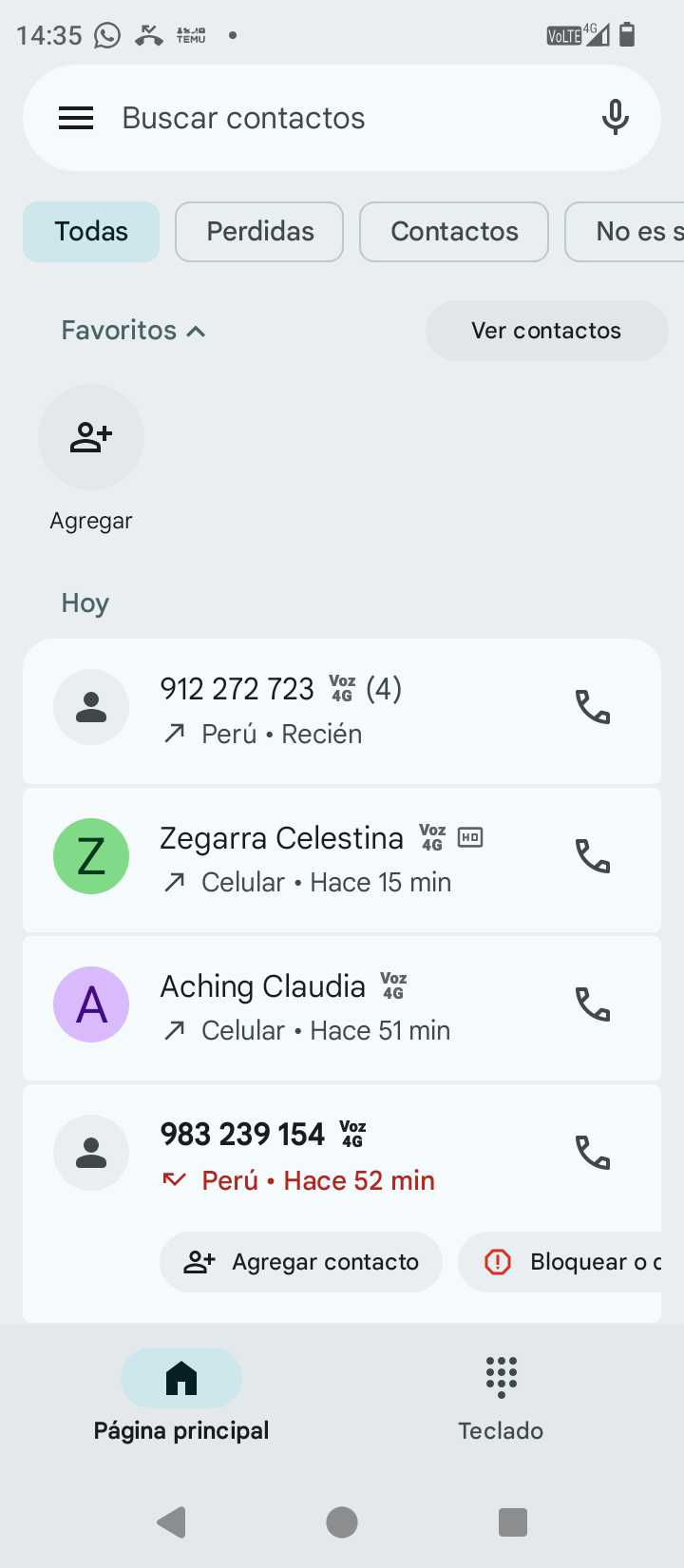Call back 983 239 154 via phone icon
This screenshot has width=684, height=1568.
tap(593, 1153)
